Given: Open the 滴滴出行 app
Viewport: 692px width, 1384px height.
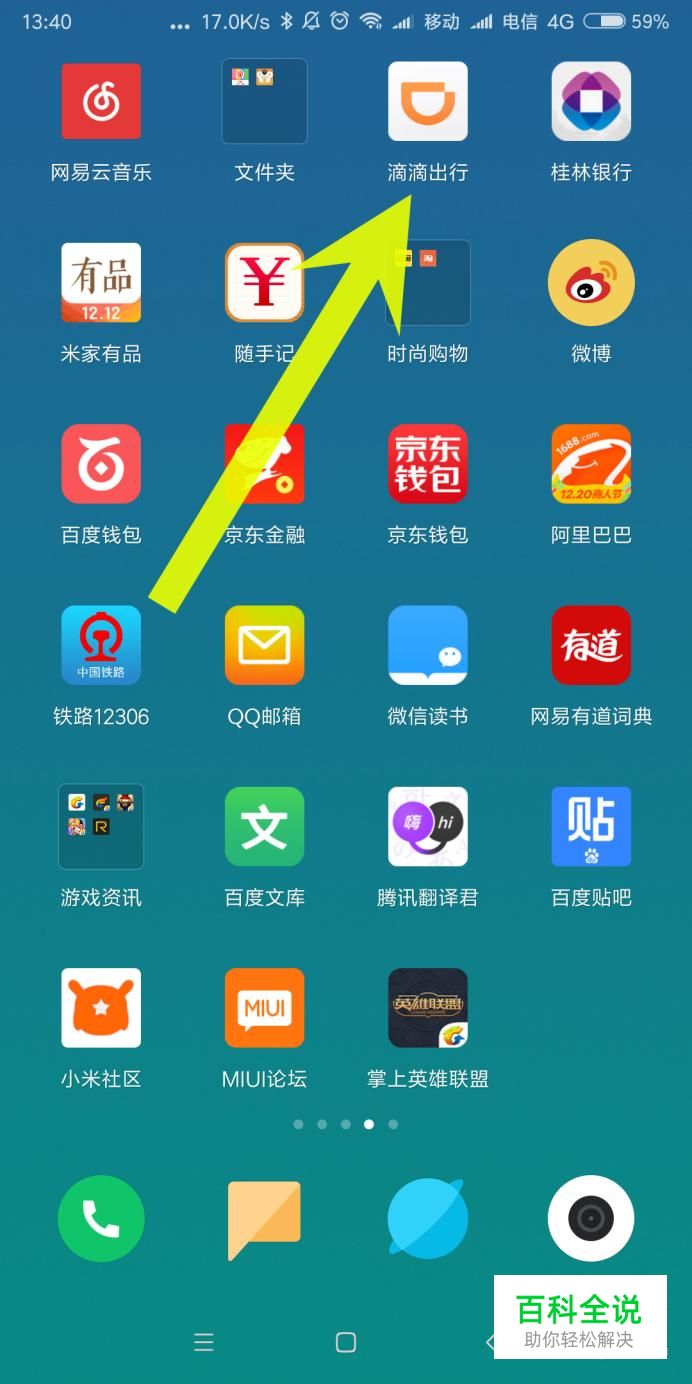Looking at the screenshot, I should (427, 101).
